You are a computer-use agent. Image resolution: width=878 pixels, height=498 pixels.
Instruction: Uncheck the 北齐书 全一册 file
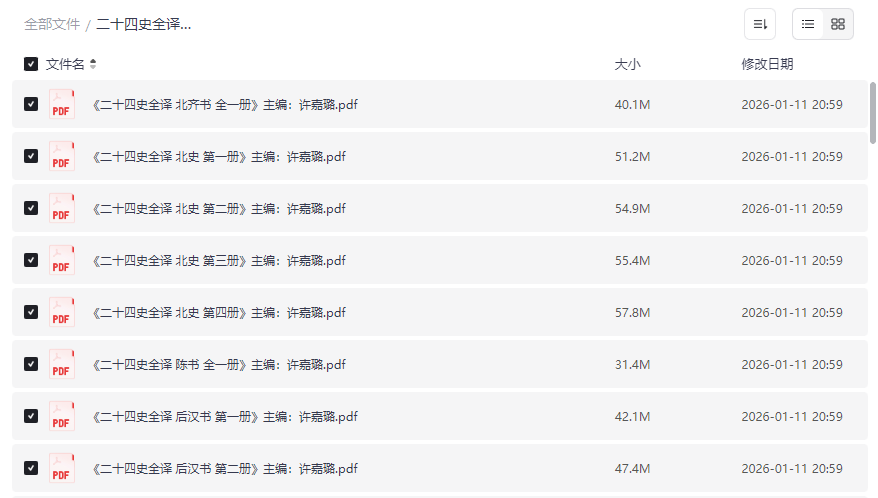31,104
